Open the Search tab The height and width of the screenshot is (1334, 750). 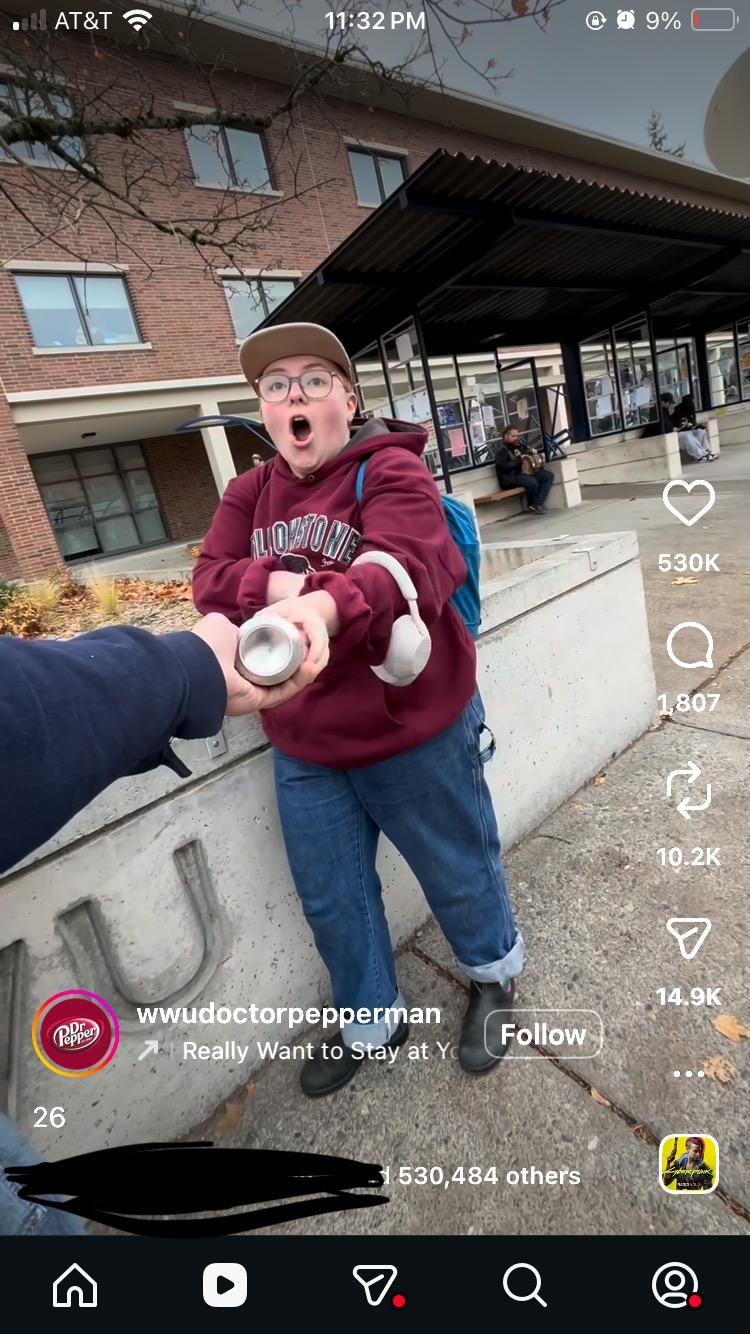[x=524, y=1285]
